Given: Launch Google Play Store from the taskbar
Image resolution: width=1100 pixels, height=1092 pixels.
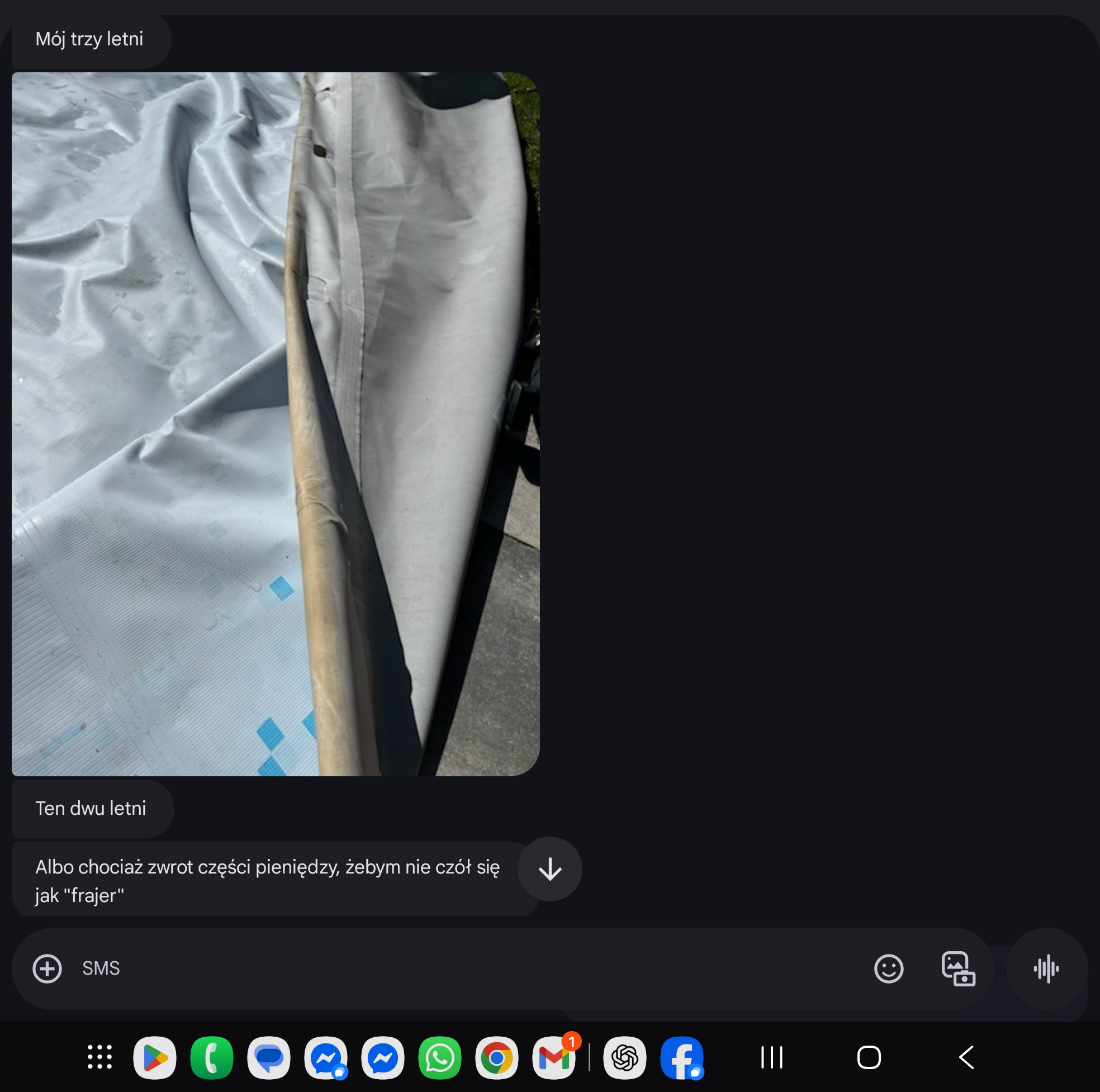Looking at the screenshot, I should (155, 1058).
